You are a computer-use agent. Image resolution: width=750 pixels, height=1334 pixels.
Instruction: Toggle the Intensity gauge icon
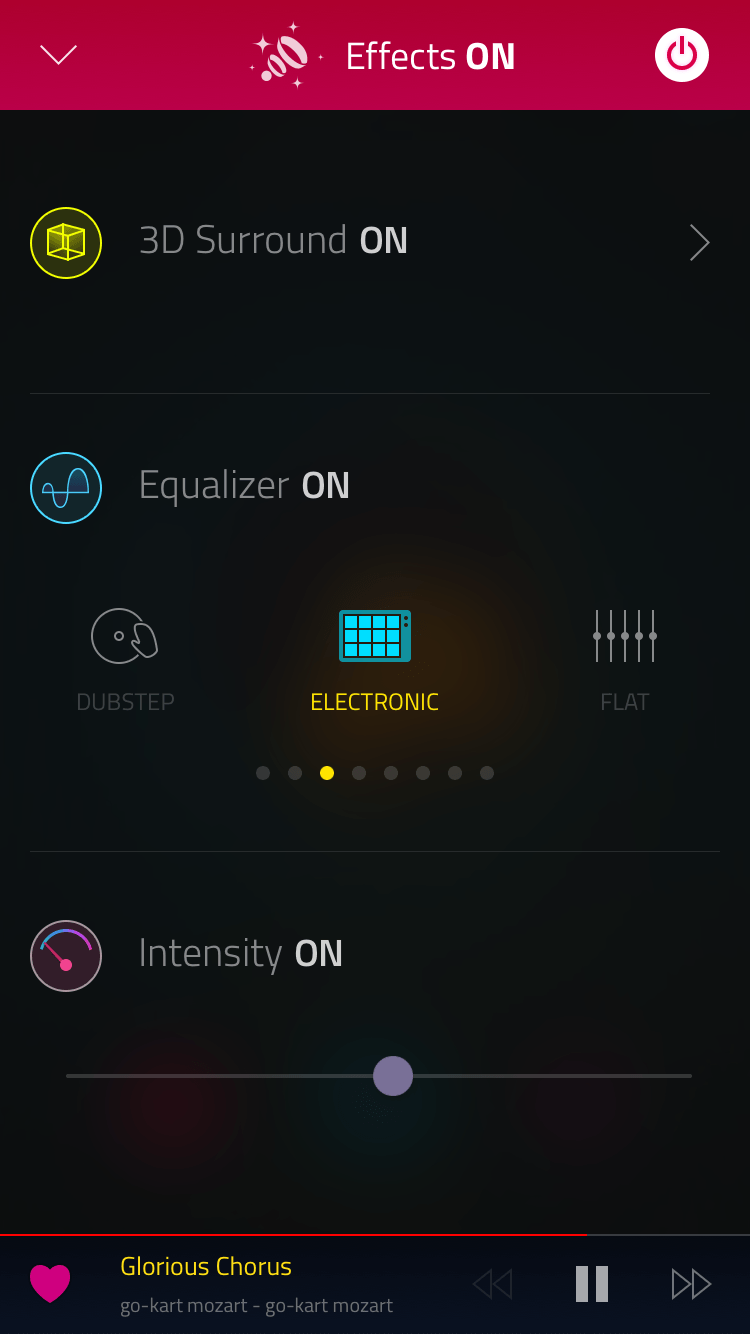pos(66,955)
